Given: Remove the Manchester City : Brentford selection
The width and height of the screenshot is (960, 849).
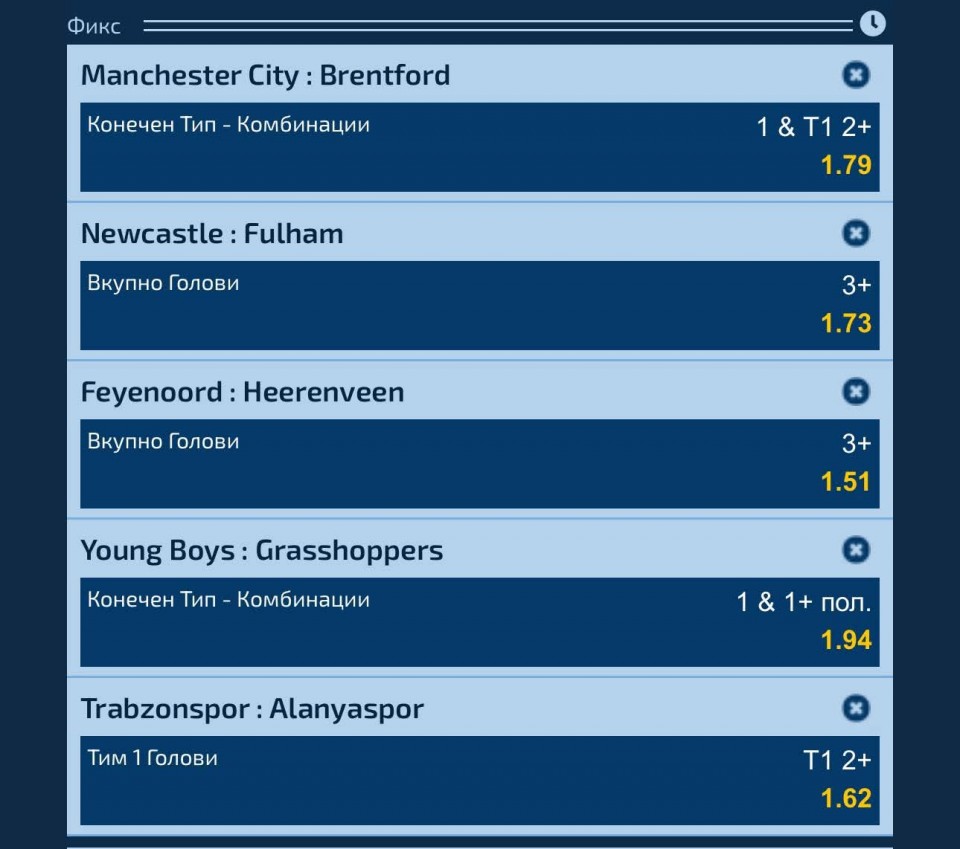Looking at the screenshot, I should click(x=855, y=75).
